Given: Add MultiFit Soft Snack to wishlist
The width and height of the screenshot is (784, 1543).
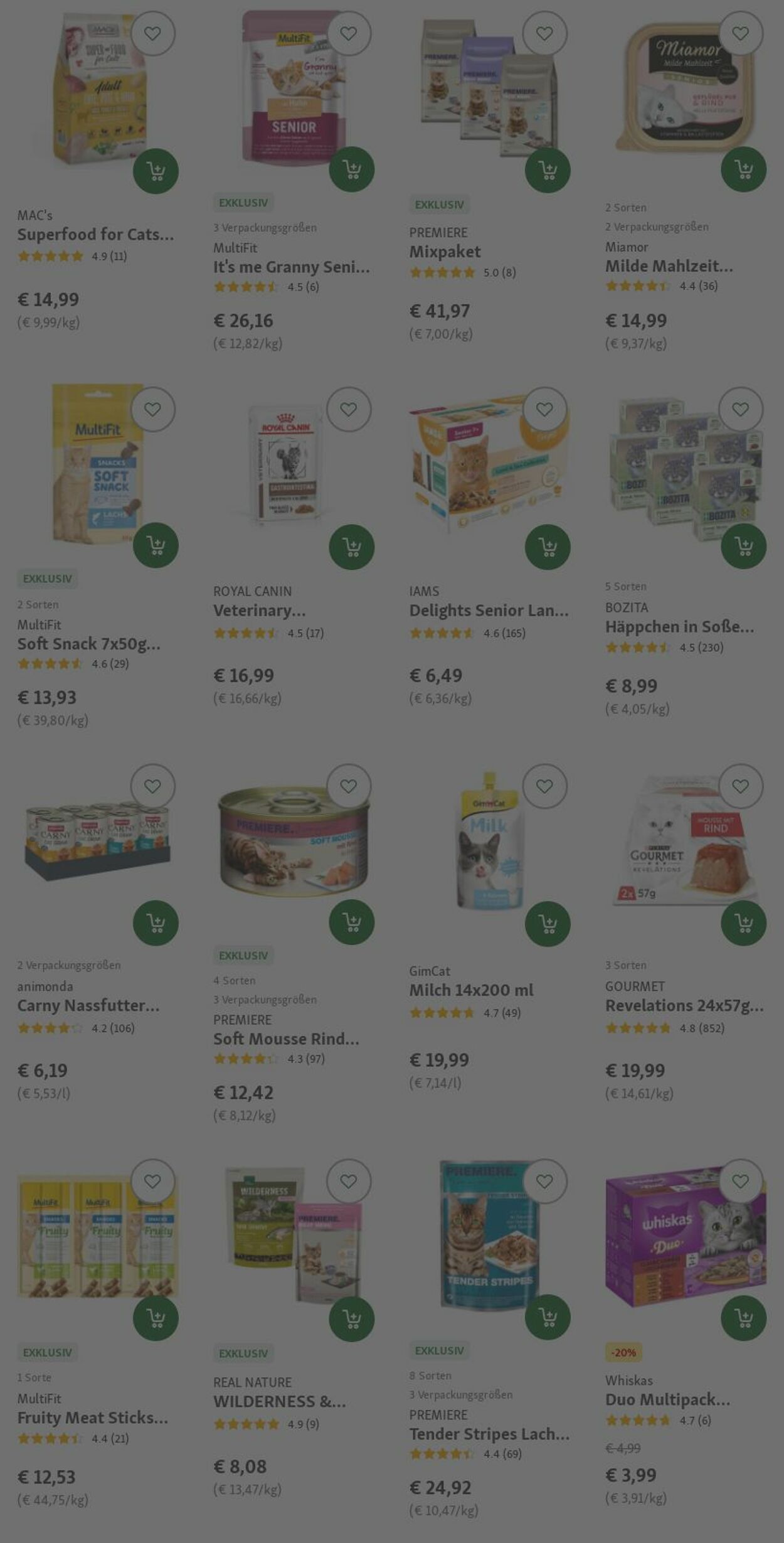Looking at the screenshot, I should click(152, 410).
